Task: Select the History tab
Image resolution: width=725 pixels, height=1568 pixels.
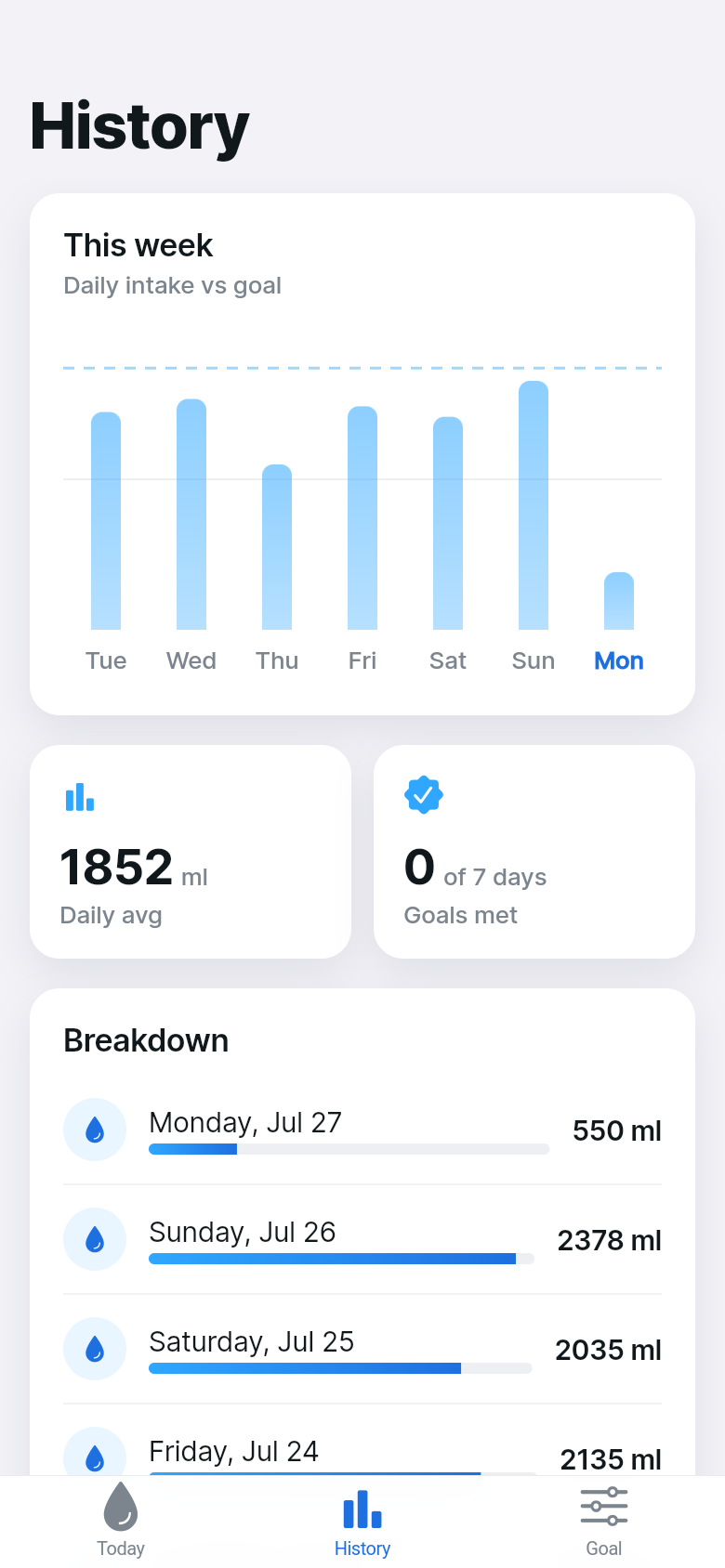Action: 362,1521
